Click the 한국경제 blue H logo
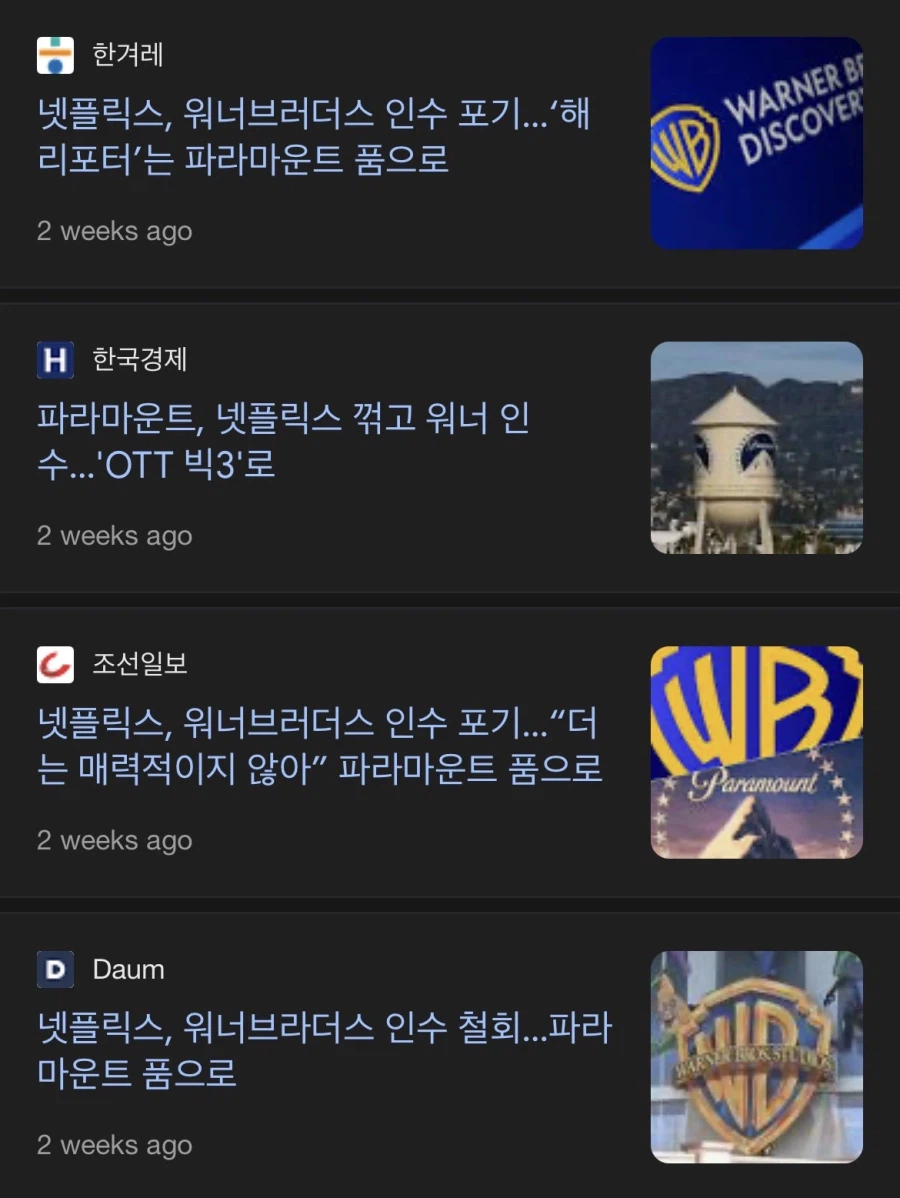900x1198 pixels. pos(55,360)
